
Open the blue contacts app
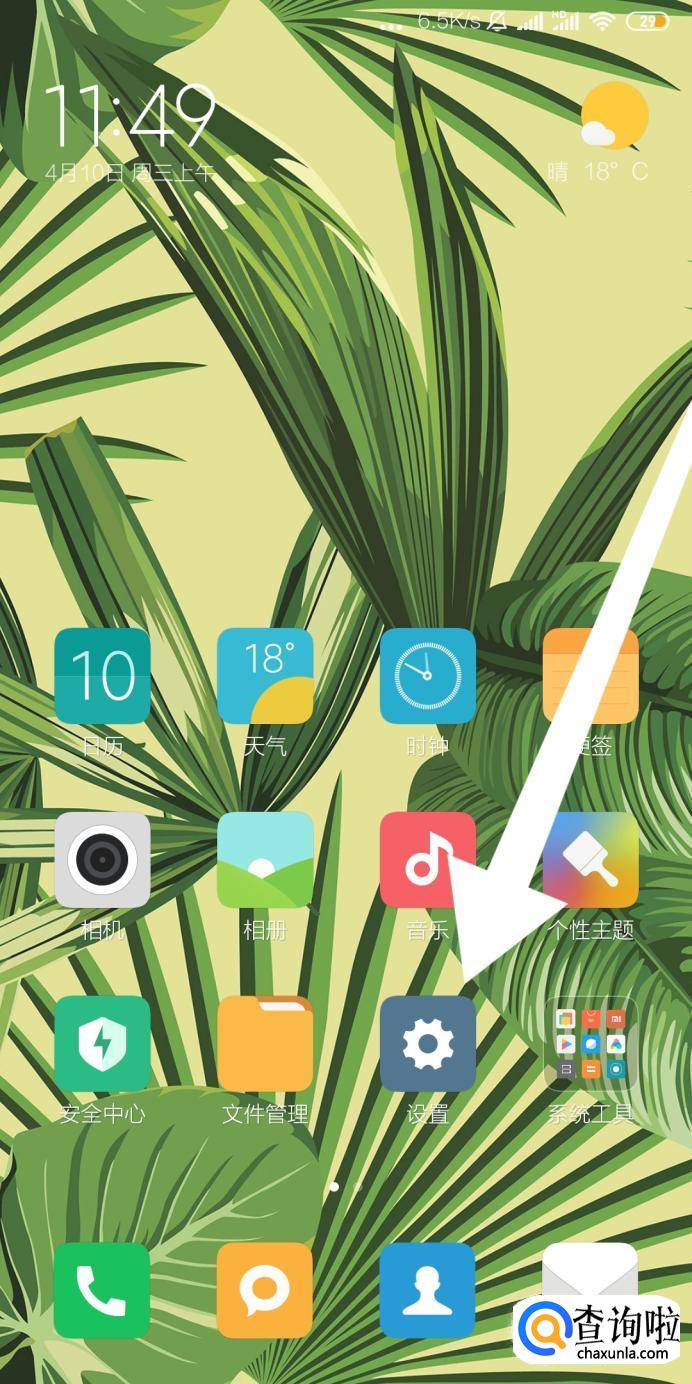tap(427, 1290)
